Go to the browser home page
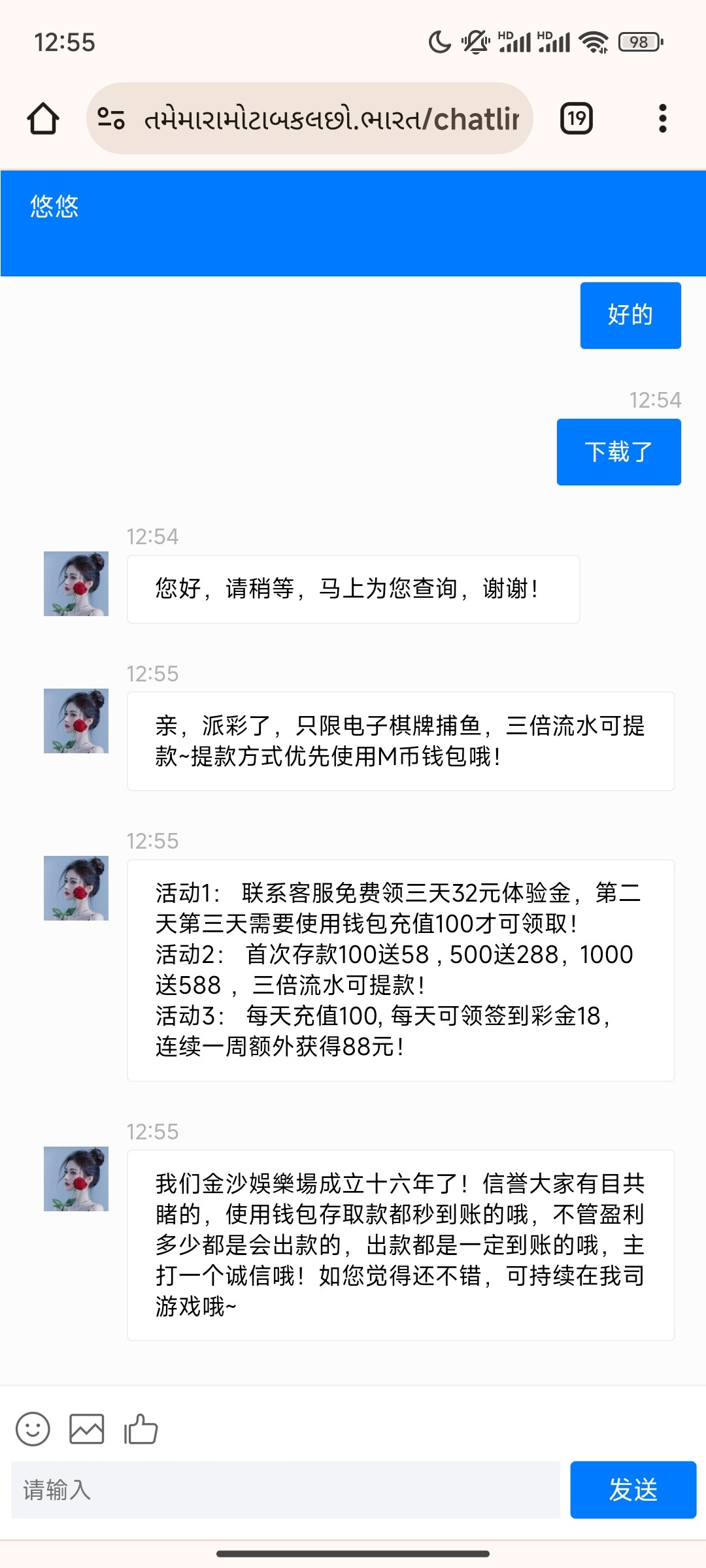 tap(43, 118)
